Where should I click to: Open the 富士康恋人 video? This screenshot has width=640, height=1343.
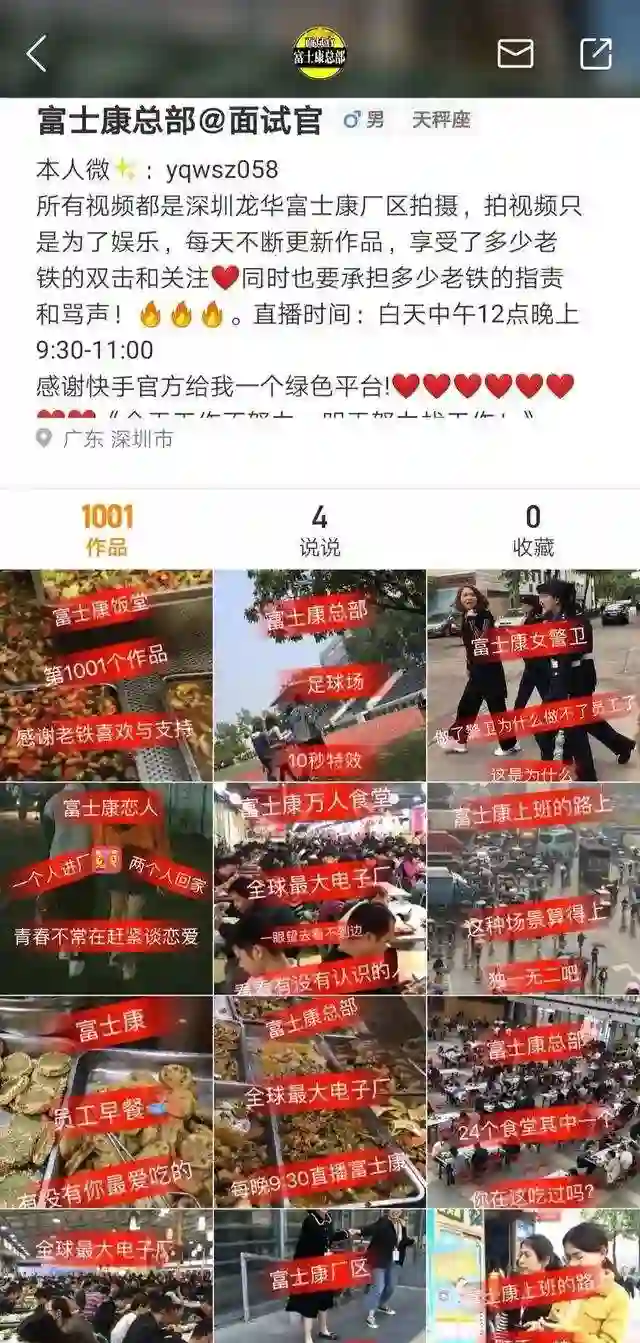pyautogui.click(x=106, y=888)
